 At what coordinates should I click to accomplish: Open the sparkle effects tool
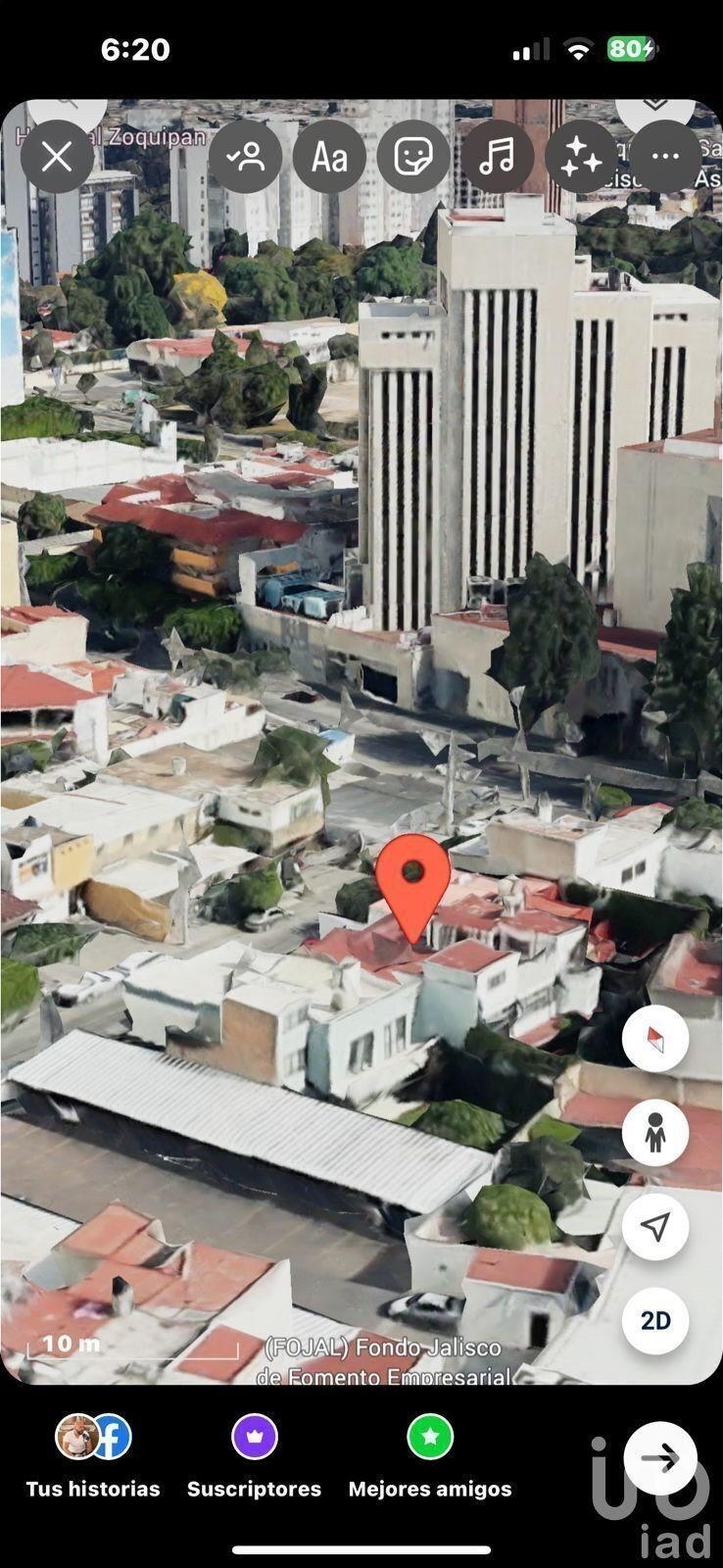581,157
